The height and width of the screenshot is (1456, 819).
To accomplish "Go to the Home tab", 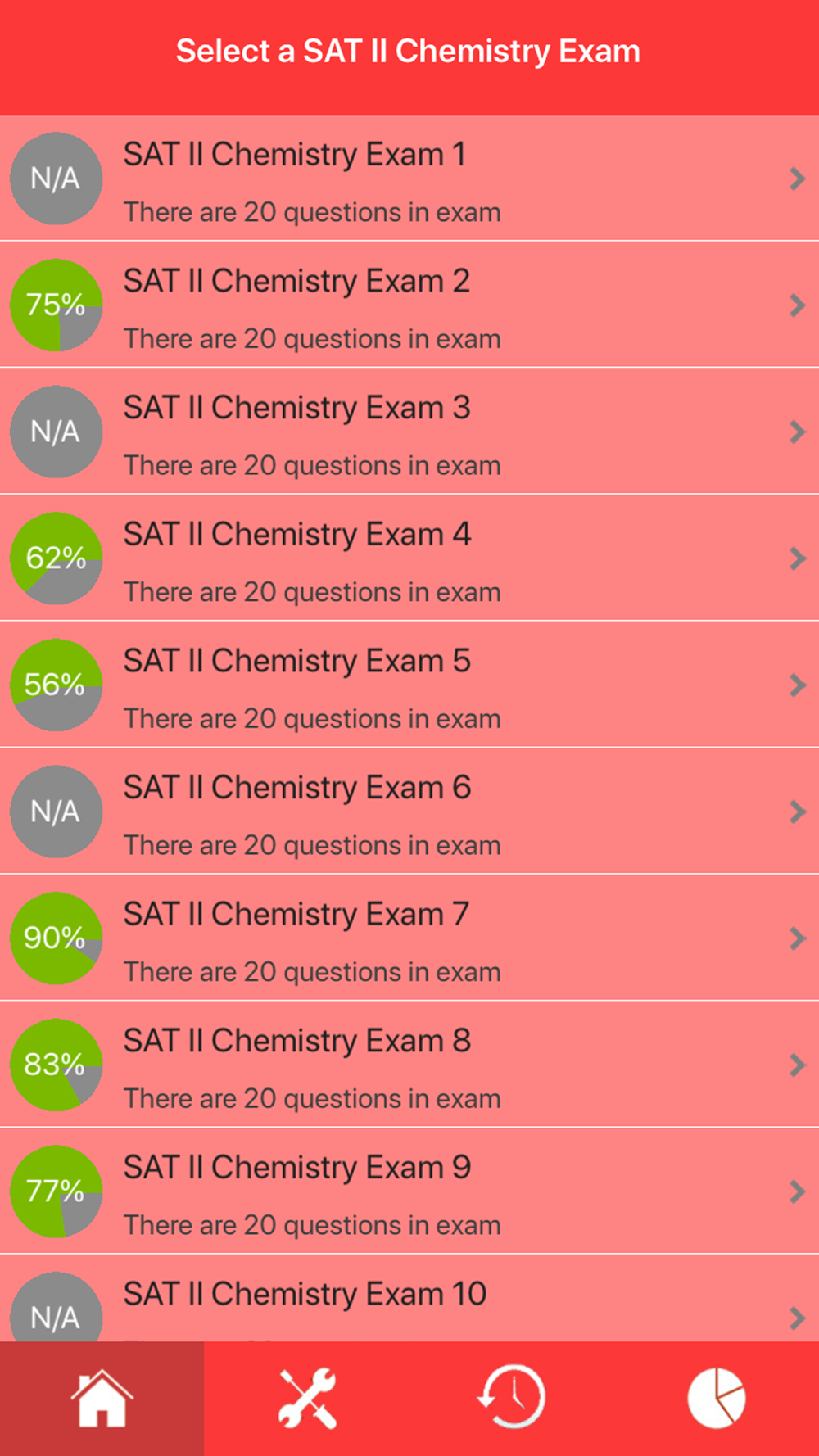I will [x=102, y=1399].
